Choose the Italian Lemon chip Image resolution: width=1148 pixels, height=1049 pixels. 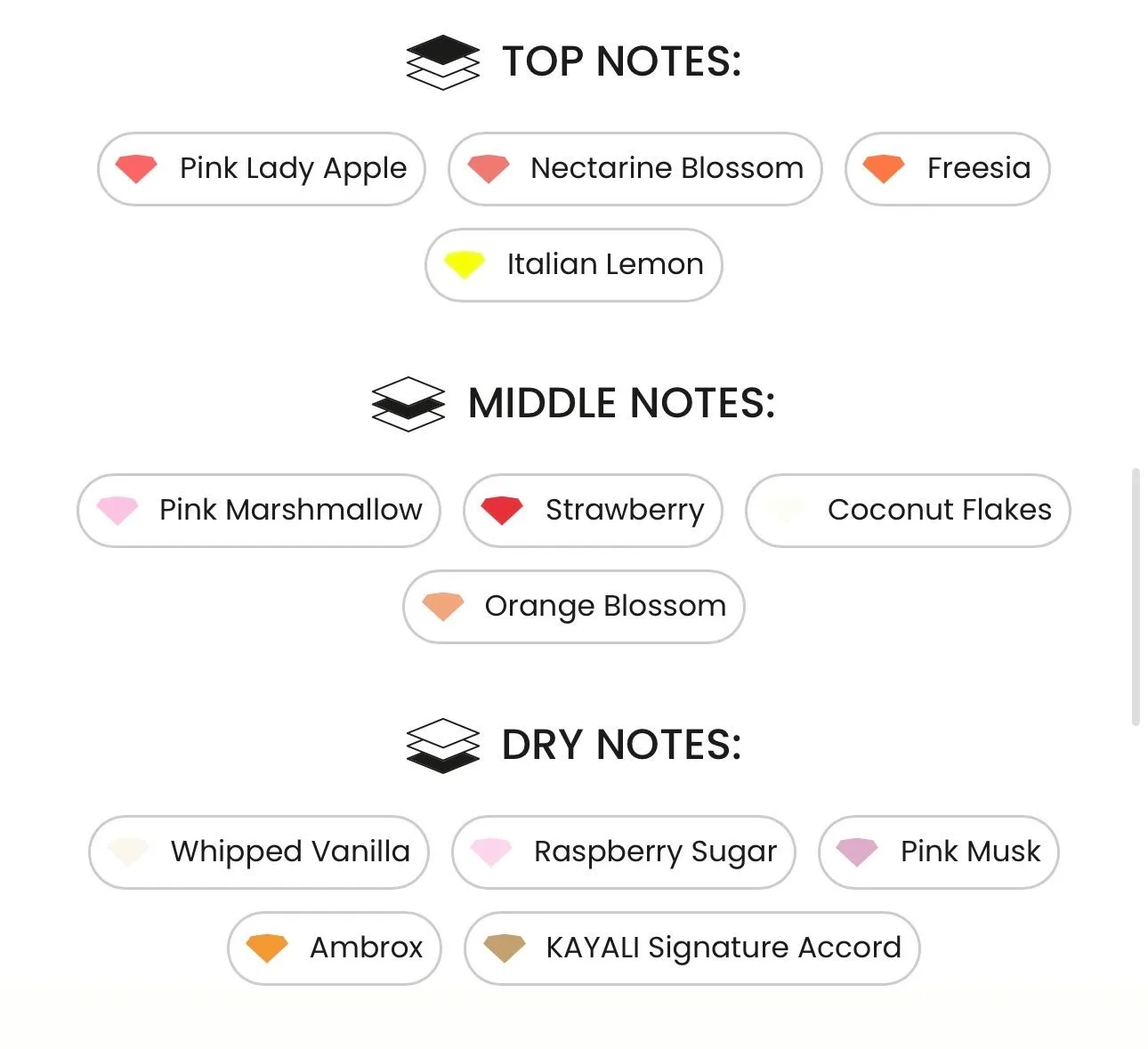coord(574,265)
